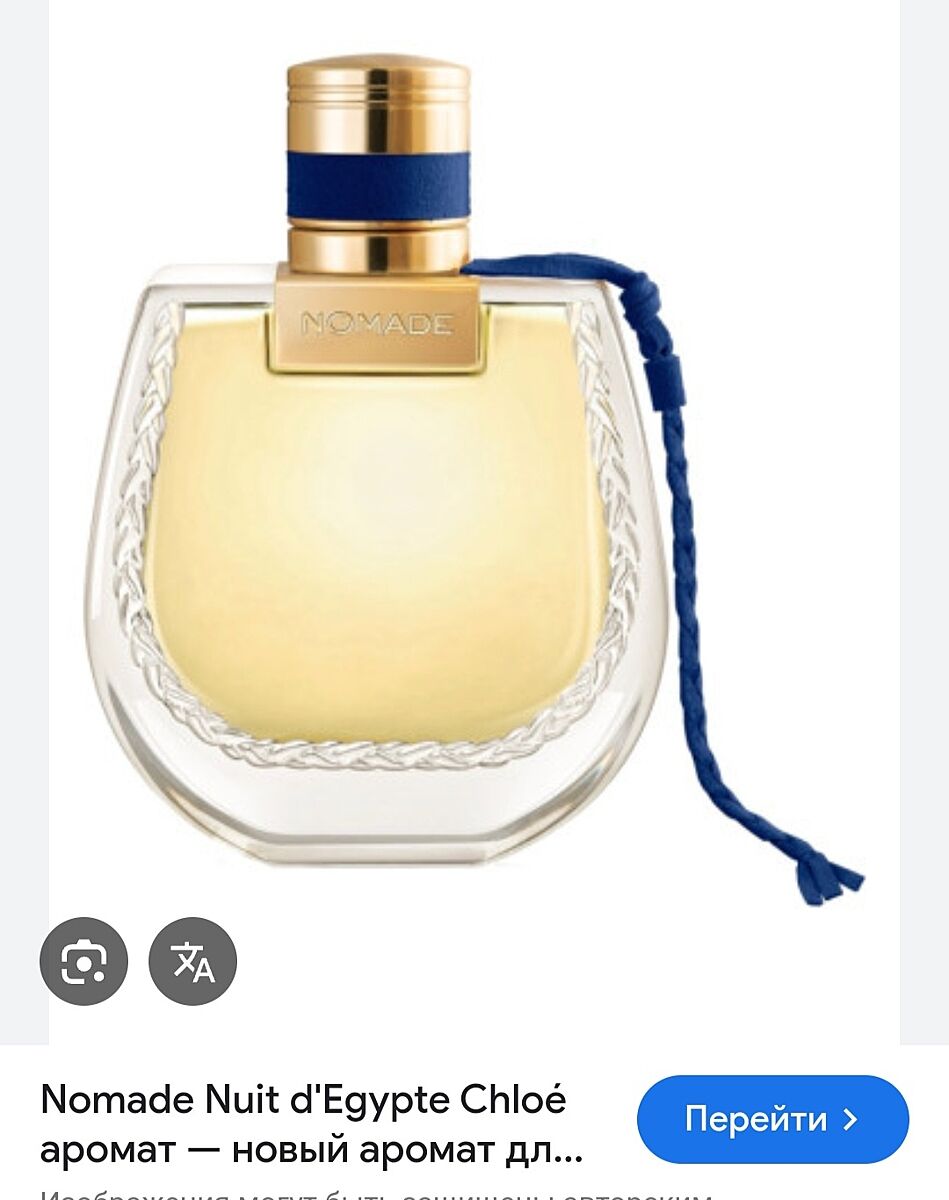
Task: Tap the blue Перейти button
Action: coord(772,1119)
